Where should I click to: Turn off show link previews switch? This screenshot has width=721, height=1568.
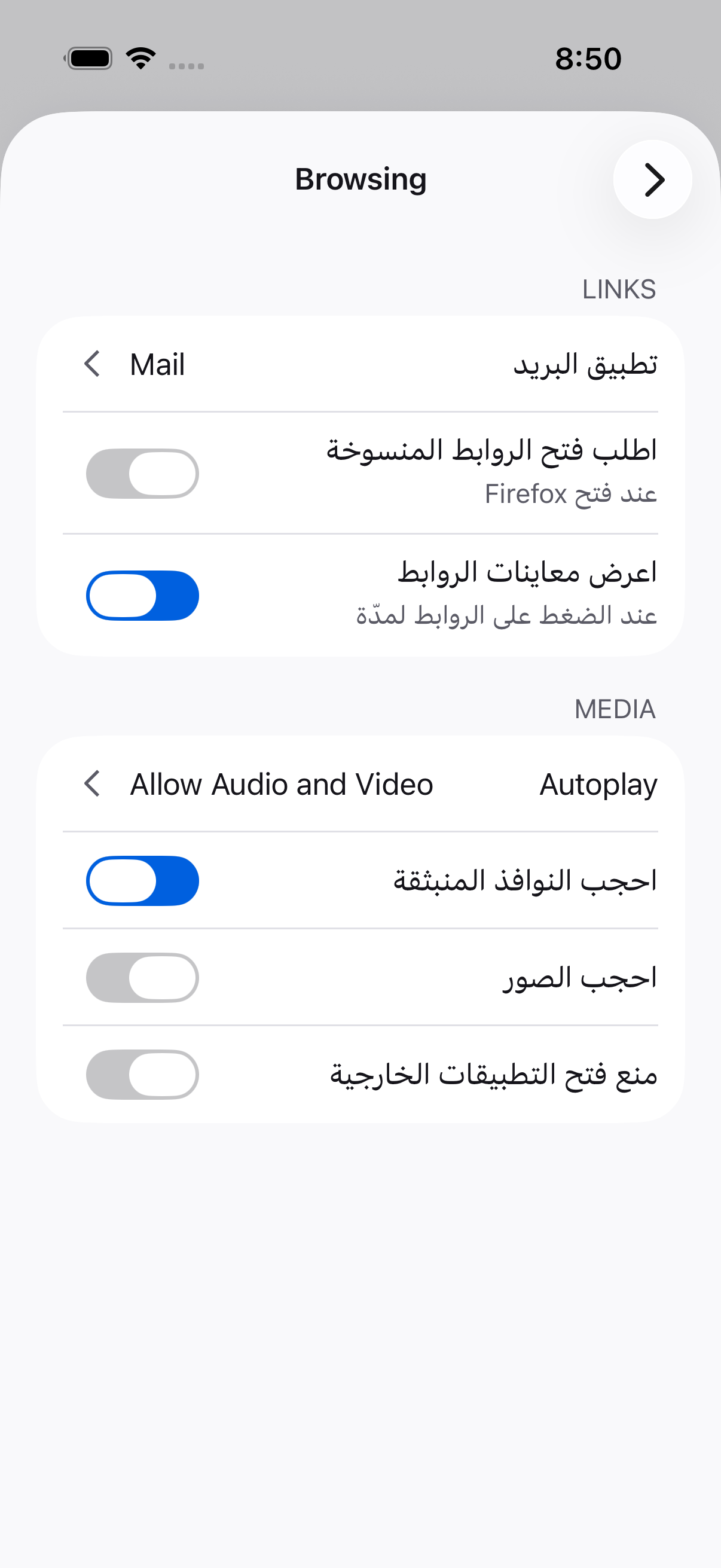point(142,595)
